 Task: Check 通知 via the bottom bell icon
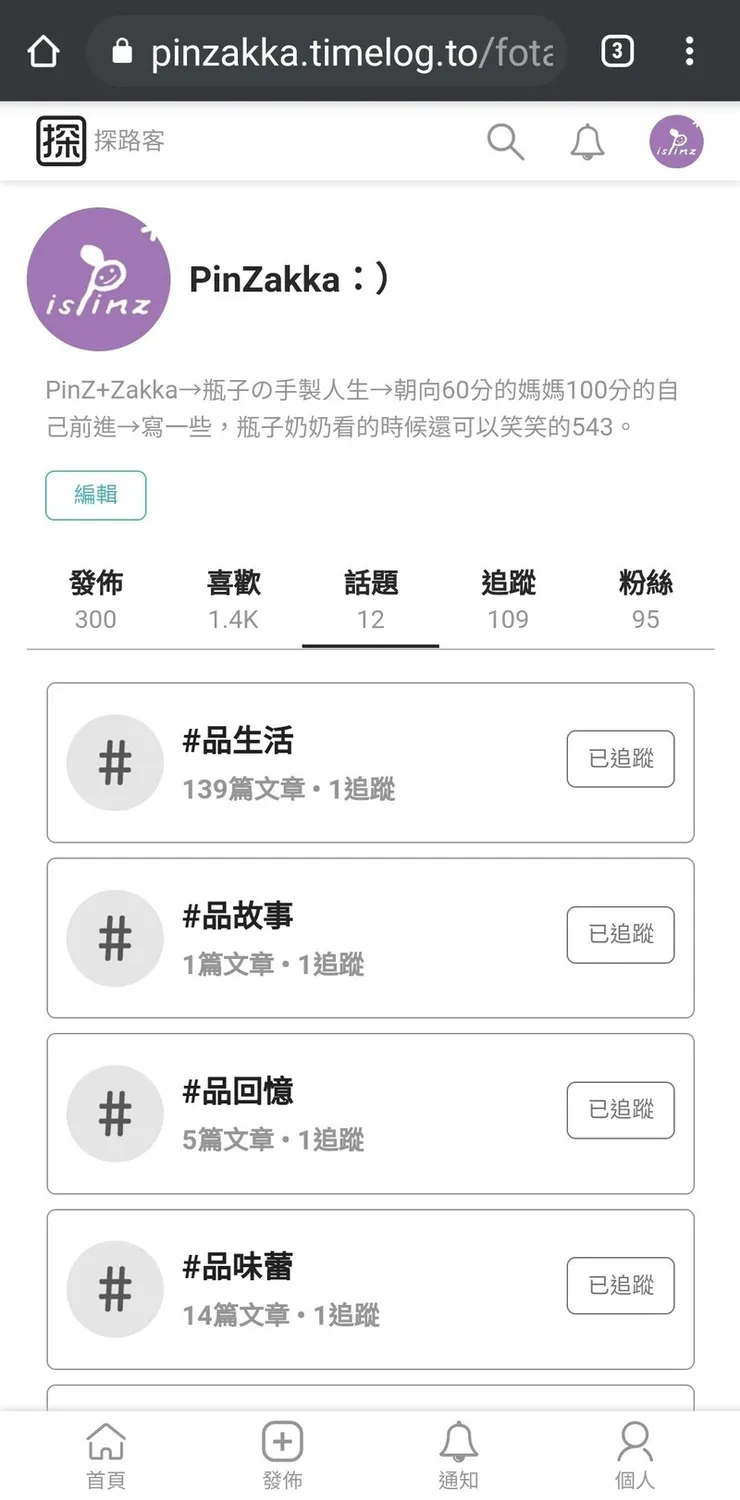tap(459, 1450)
